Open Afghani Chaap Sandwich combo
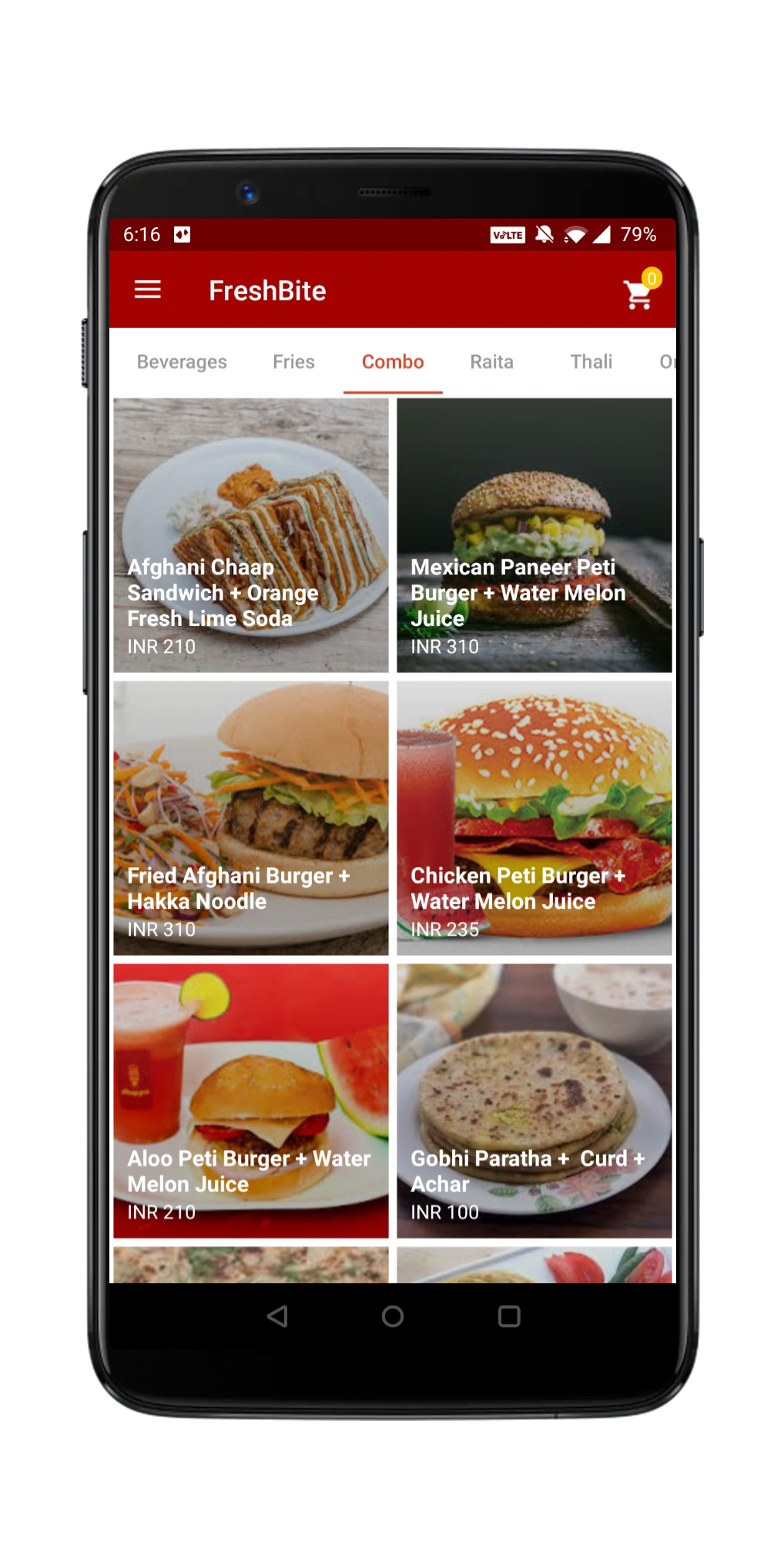The width and height of the screenshot is (784, 1568). [x=251, y=535]
